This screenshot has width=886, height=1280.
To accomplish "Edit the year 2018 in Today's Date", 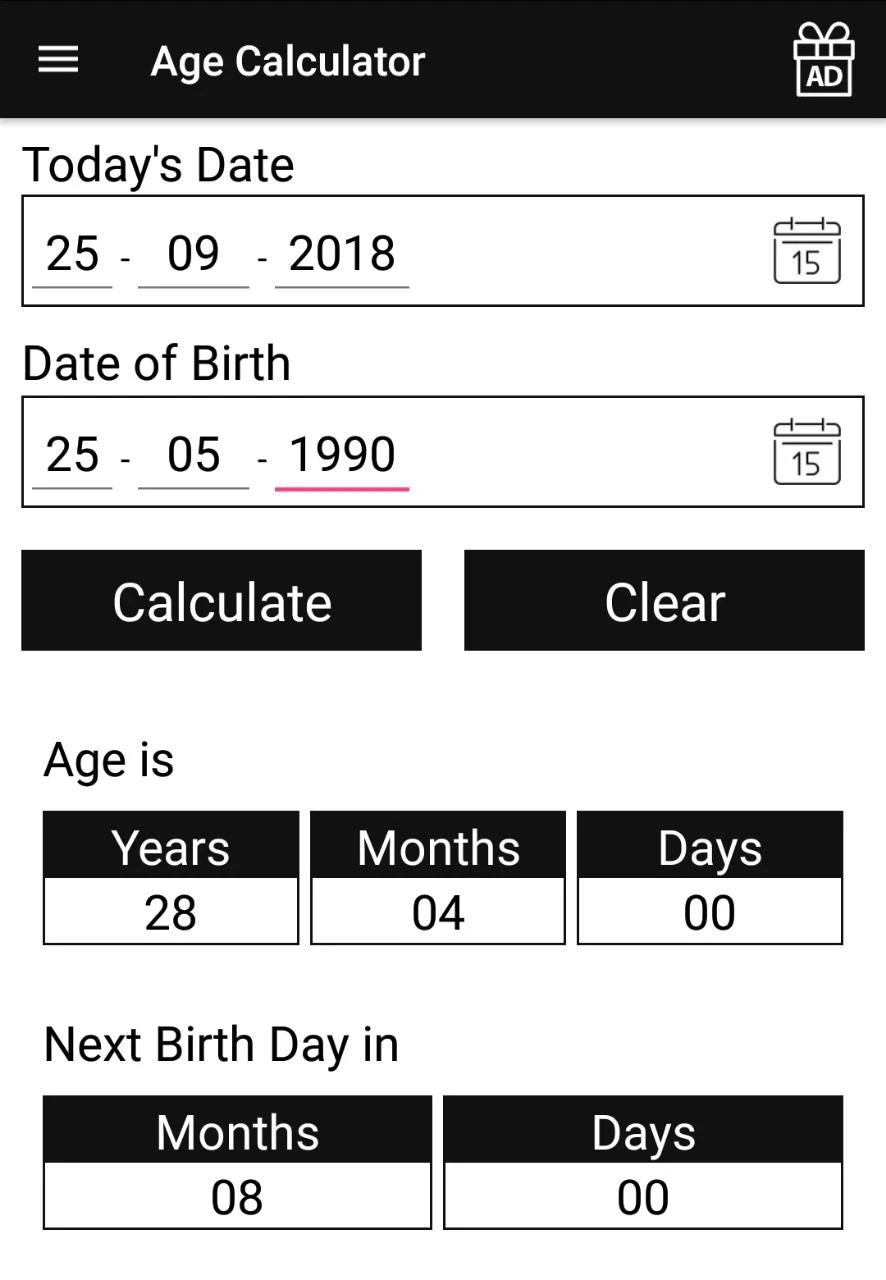I will [x=342, y=254].
